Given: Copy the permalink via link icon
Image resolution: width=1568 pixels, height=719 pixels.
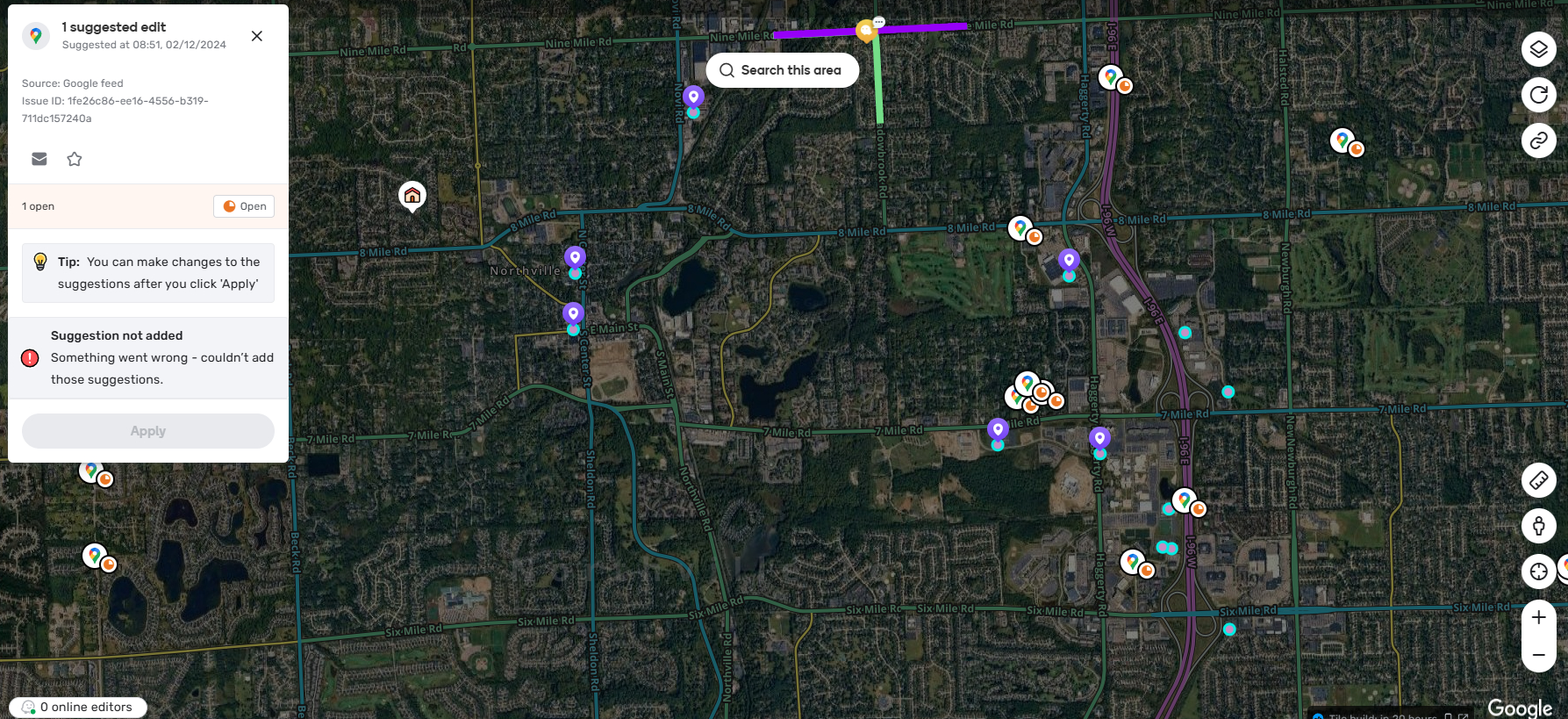Looking at the screenshot, I should tap(1538, 140).
